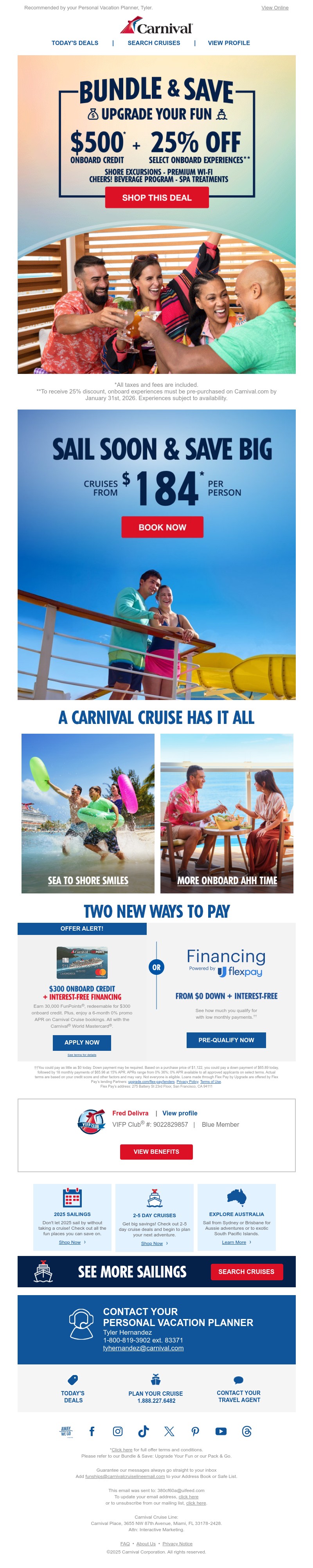Open the Sea to Shore Smiles tile
This screenshot has height=1568, width=313.
88,813
